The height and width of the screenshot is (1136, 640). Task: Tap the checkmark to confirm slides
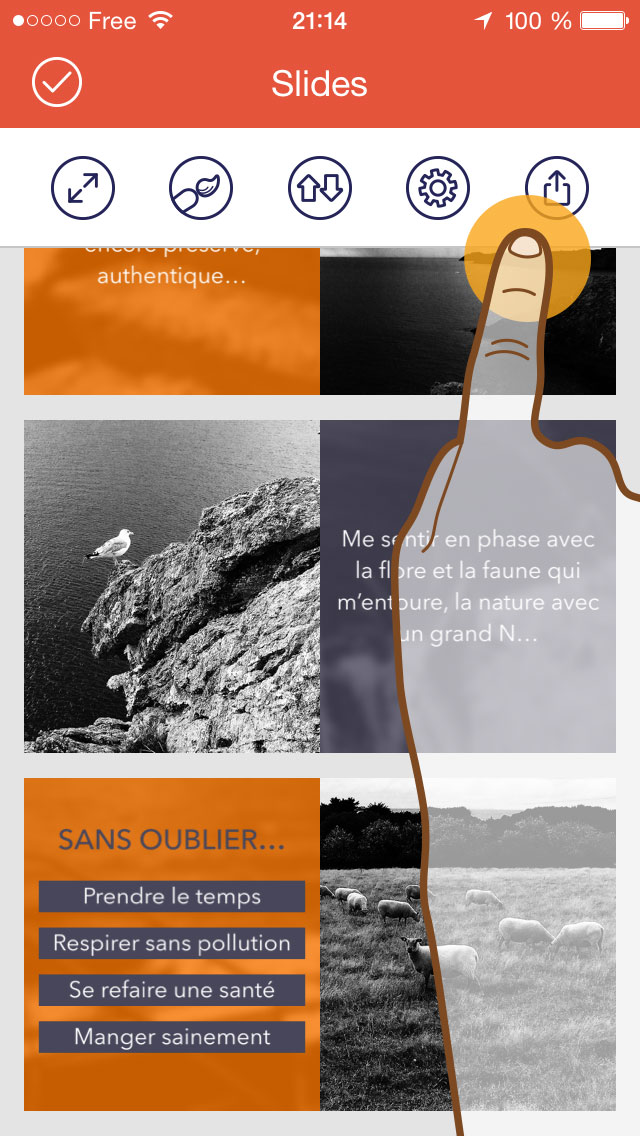[57, 83]
